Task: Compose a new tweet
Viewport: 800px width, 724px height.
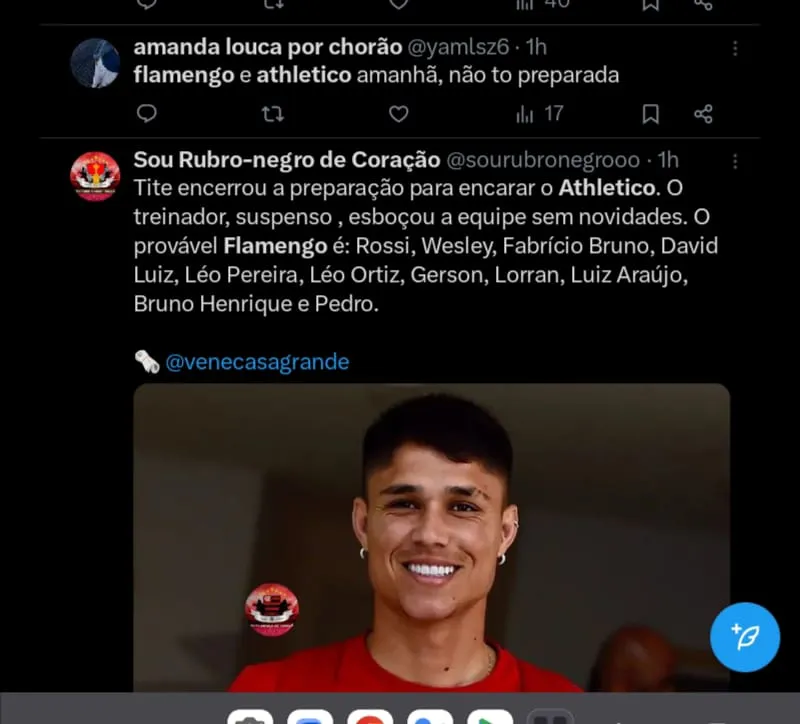Action: click(744, 637)
